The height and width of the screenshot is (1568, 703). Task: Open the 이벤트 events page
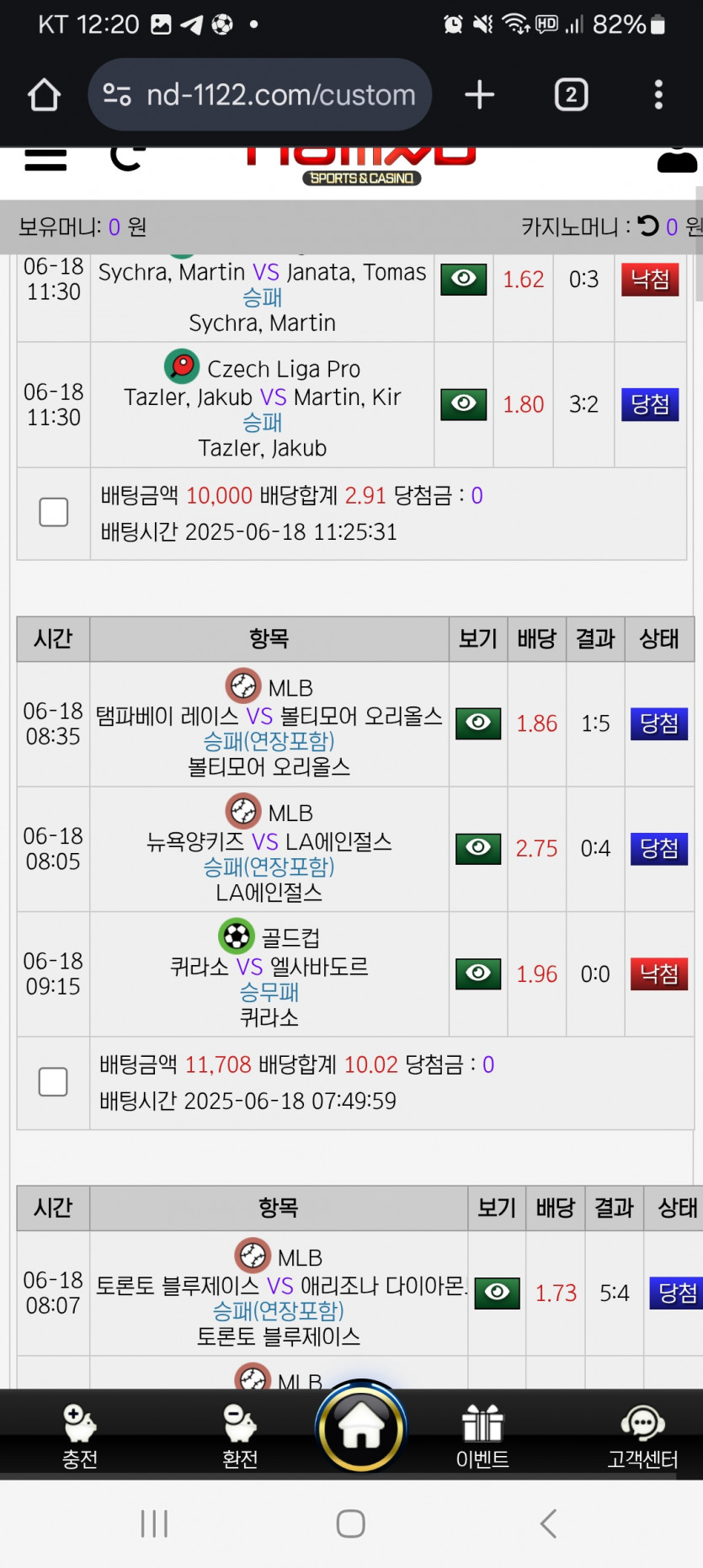pyautogui.click(x=482, y=1437)
